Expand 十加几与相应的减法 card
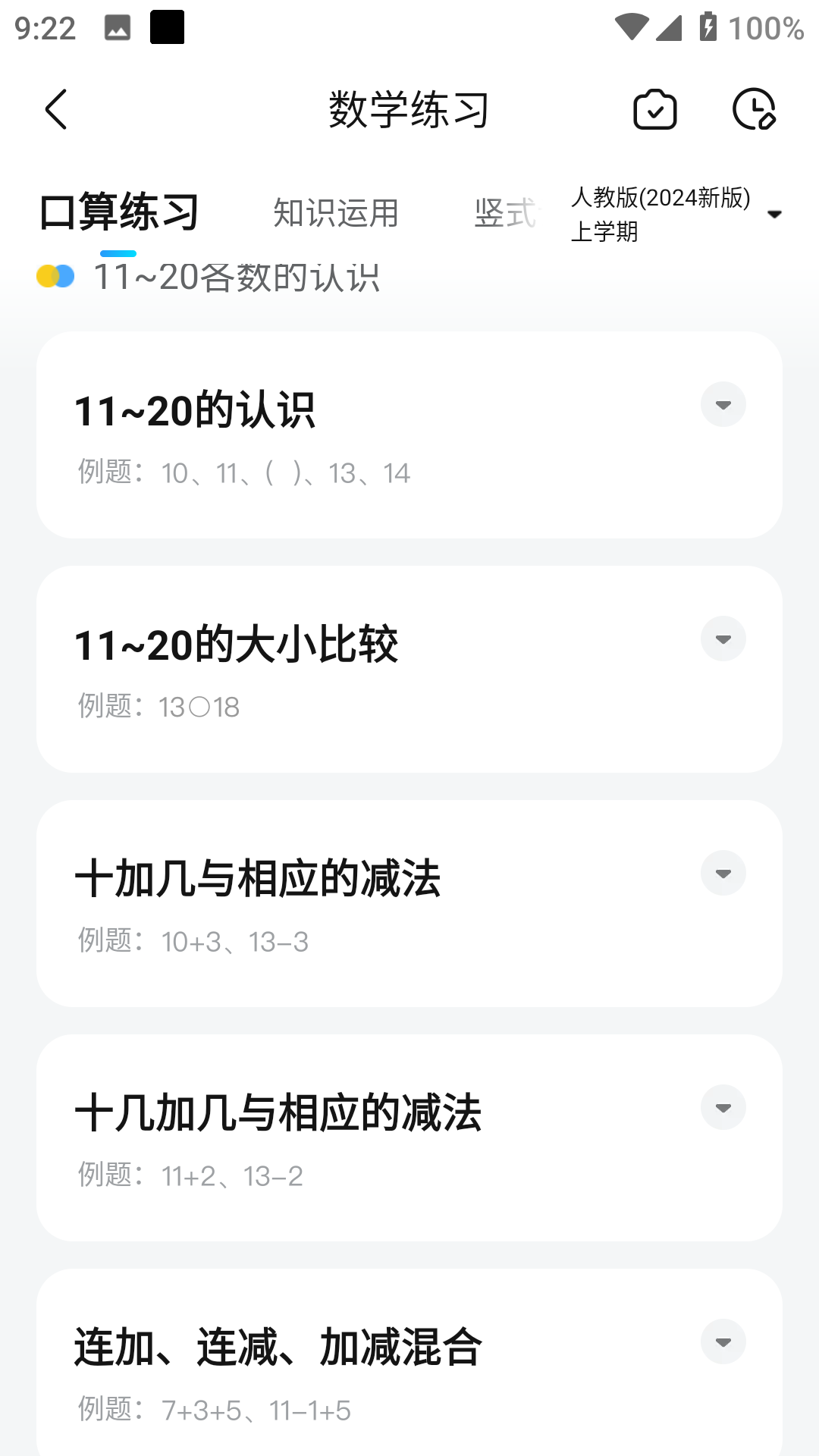Screen dimensions: 819x1456 tap(723, 874)
